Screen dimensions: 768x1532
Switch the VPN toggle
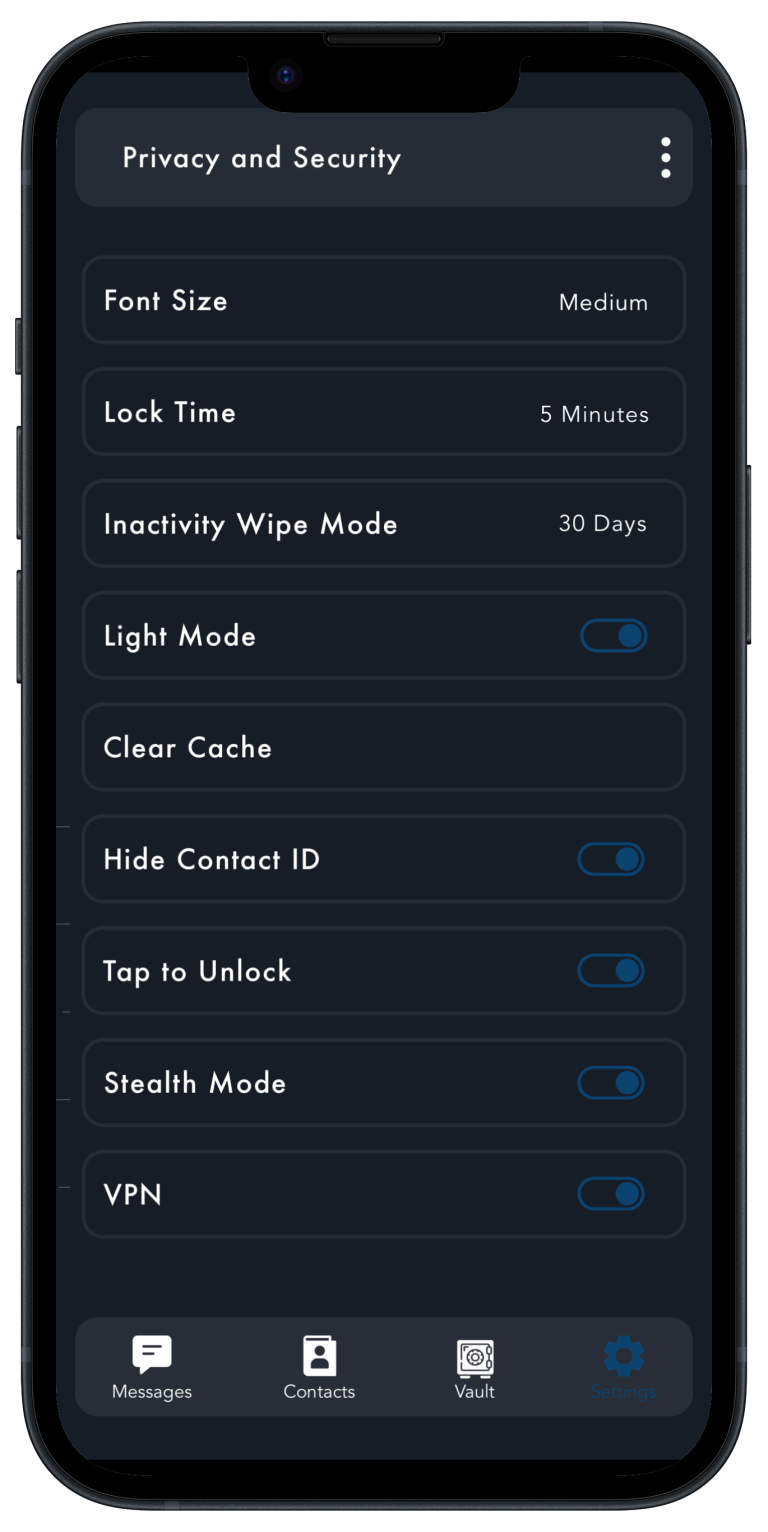611,1194
